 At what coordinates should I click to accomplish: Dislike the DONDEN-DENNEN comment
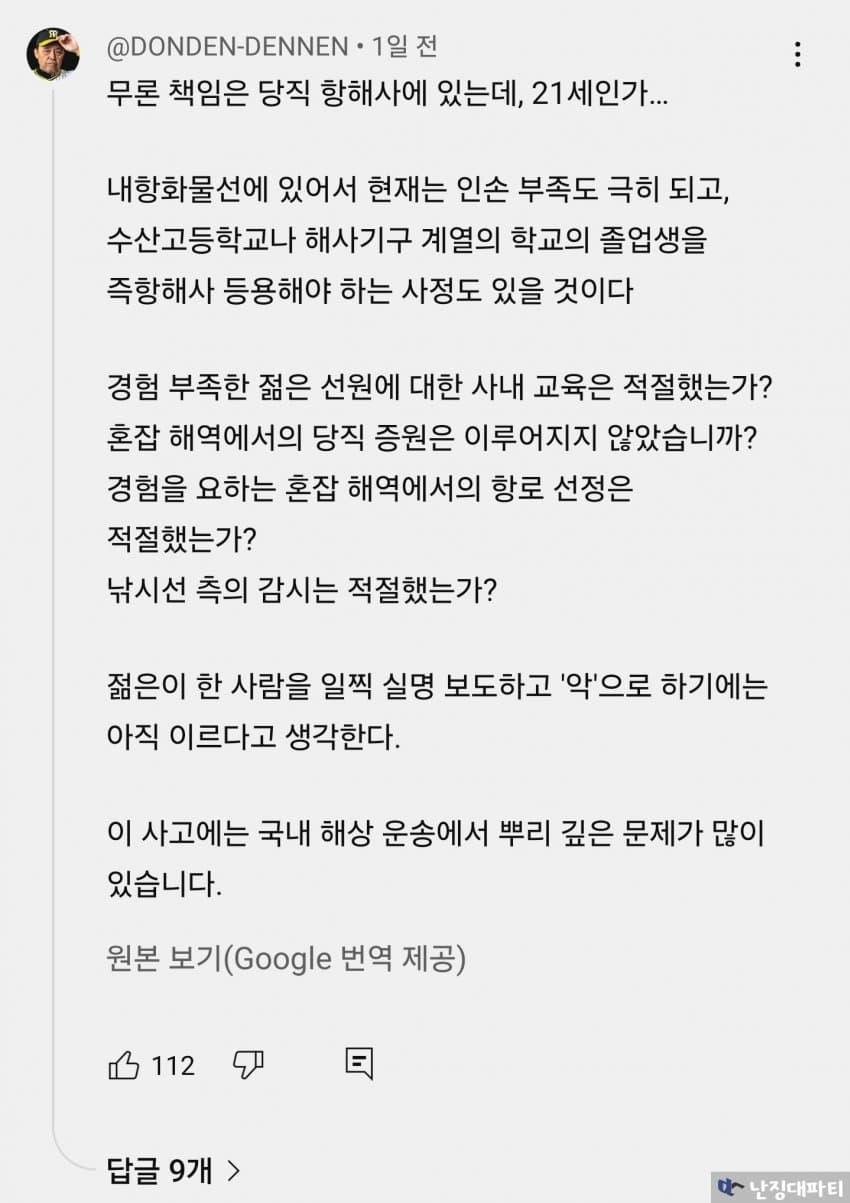[247, 1065]
